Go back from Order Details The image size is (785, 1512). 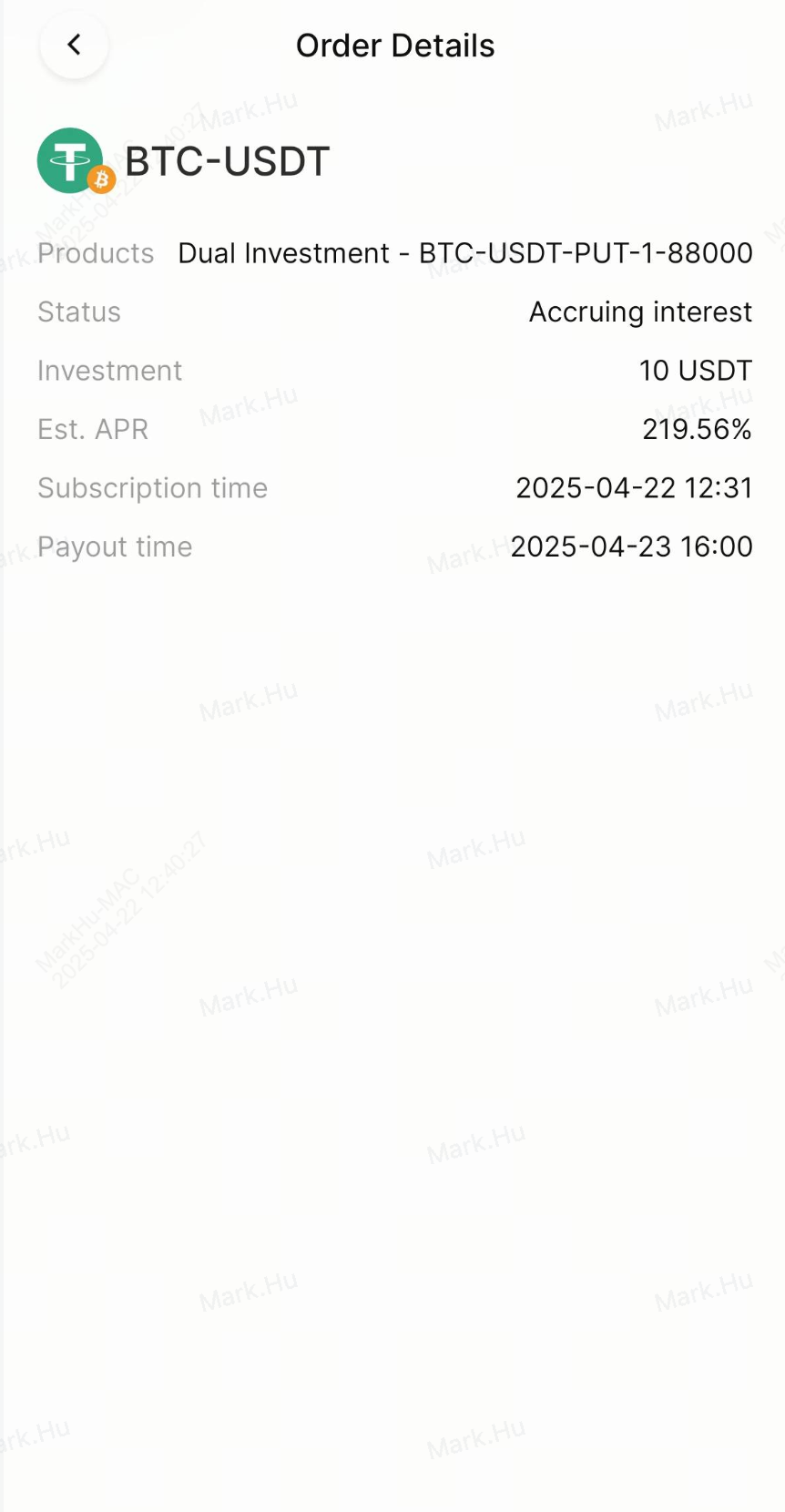74,45
